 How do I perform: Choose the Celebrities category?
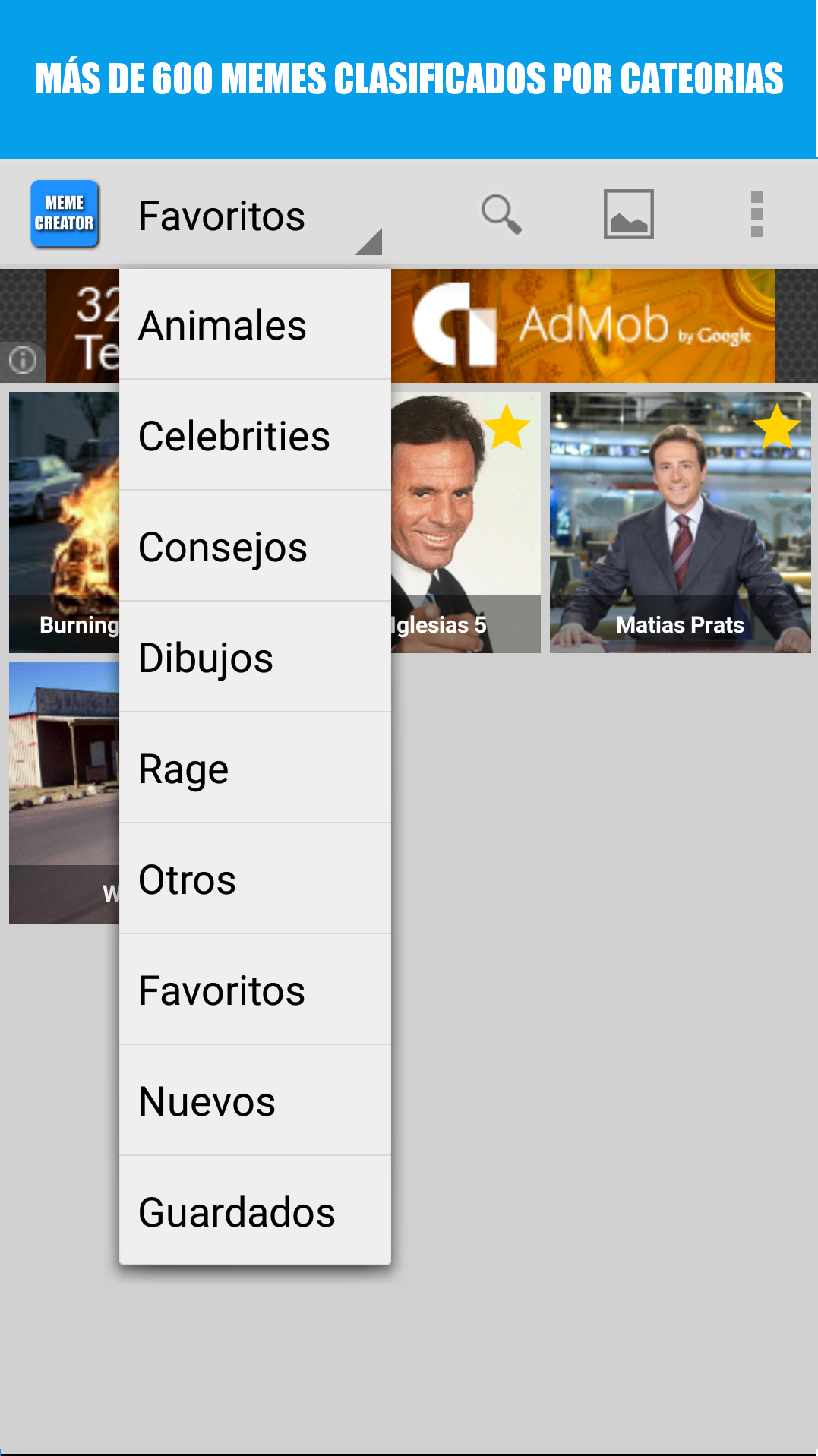(254, 436)
